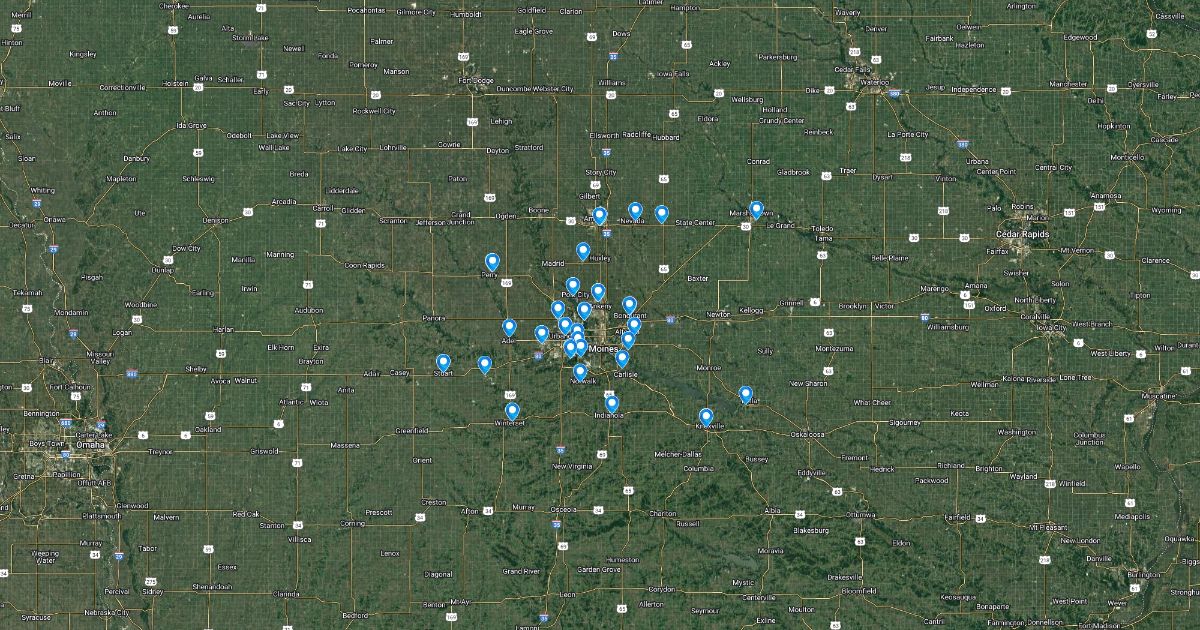Select the Knoxville location marker
This screenshot has height=630, width=1200.
(706, 416)
